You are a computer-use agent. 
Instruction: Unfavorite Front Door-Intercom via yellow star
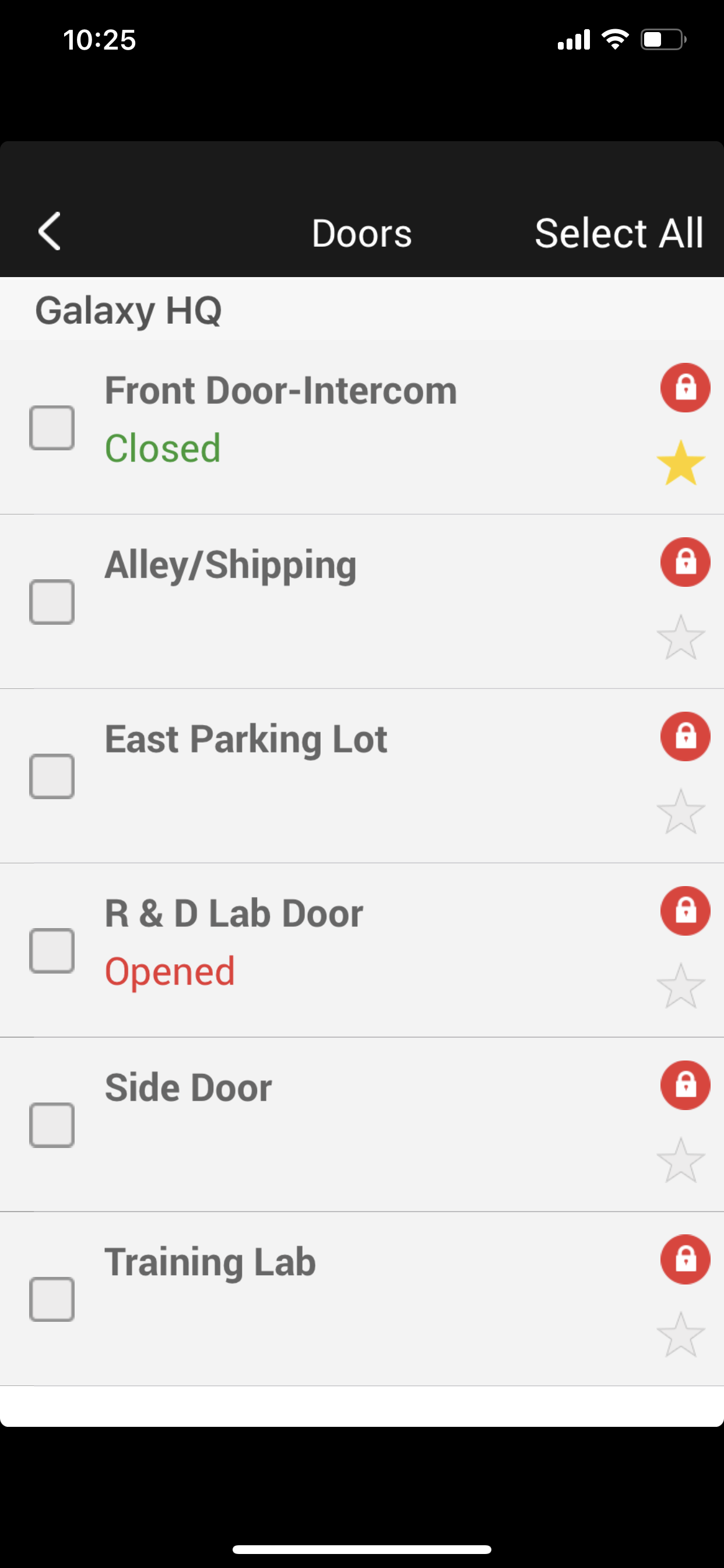681,463
